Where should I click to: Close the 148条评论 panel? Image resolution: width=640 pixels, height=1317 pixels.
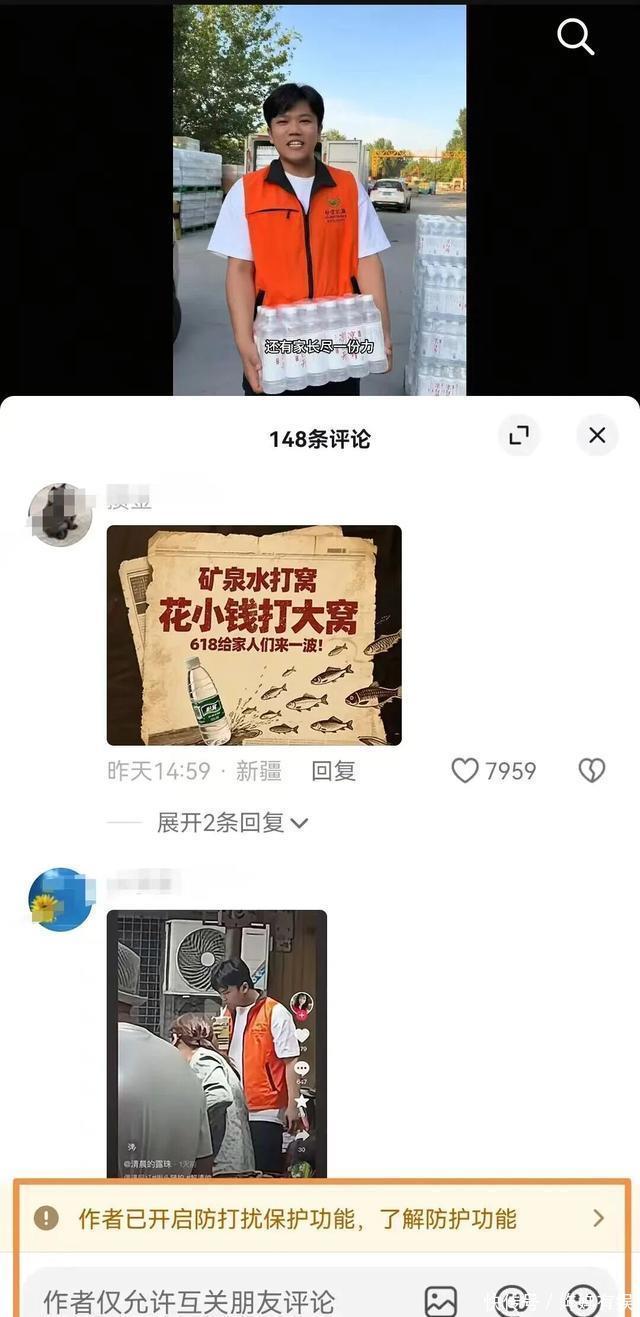coord(597,435)
